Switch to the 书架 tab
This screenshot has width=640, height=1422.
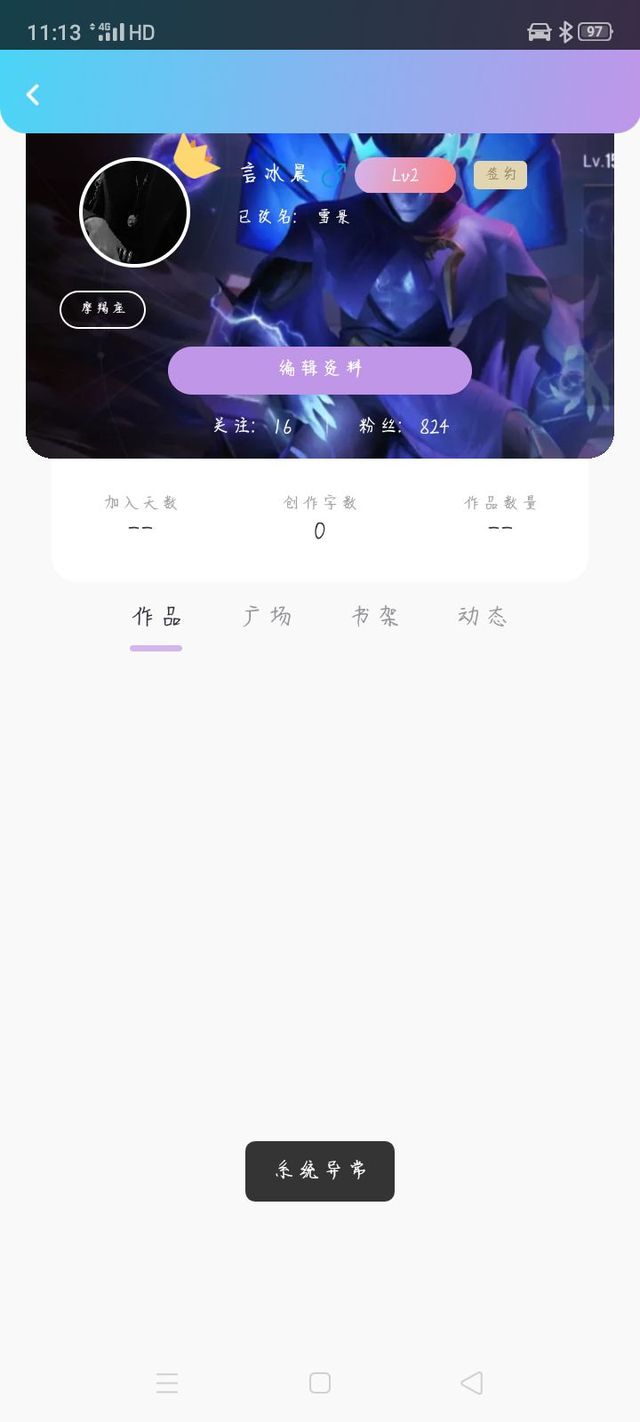tap(375, 617)
